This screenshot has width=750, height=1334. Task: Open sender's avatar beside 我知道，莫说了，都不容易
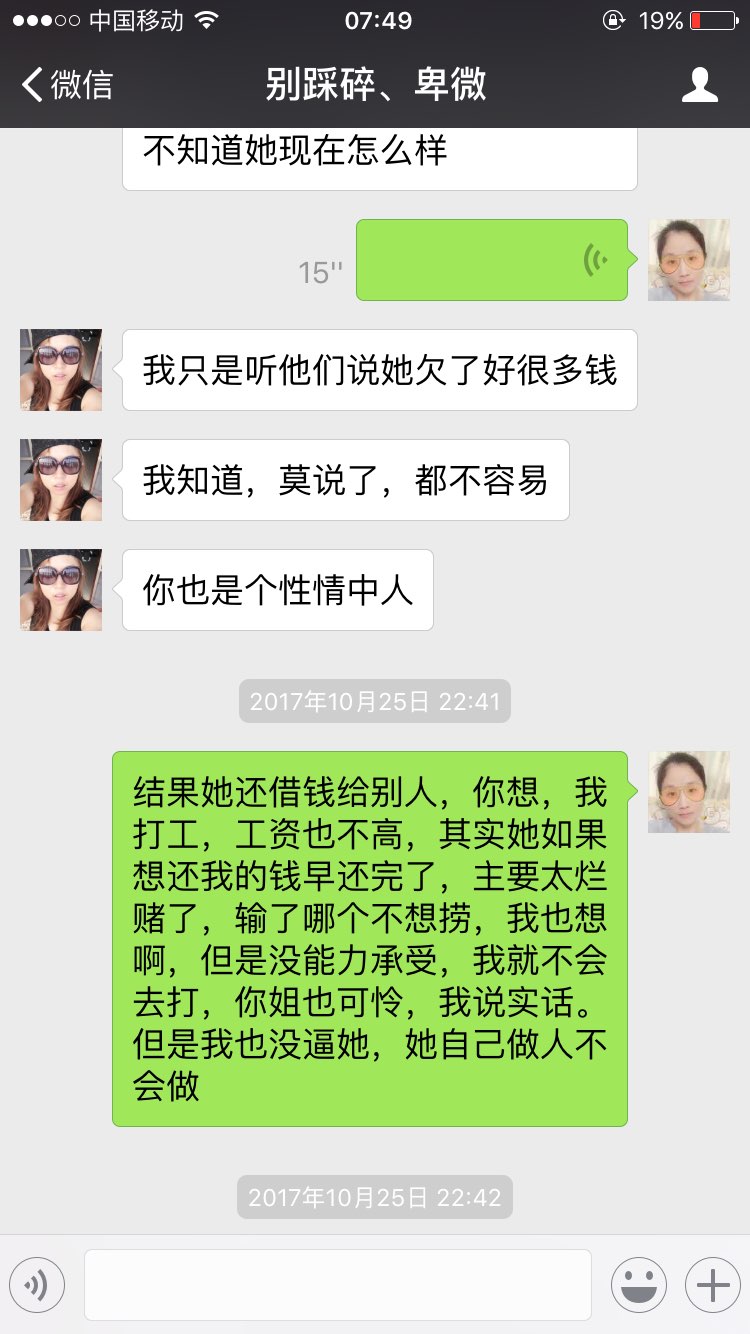[x=61, y=480]
